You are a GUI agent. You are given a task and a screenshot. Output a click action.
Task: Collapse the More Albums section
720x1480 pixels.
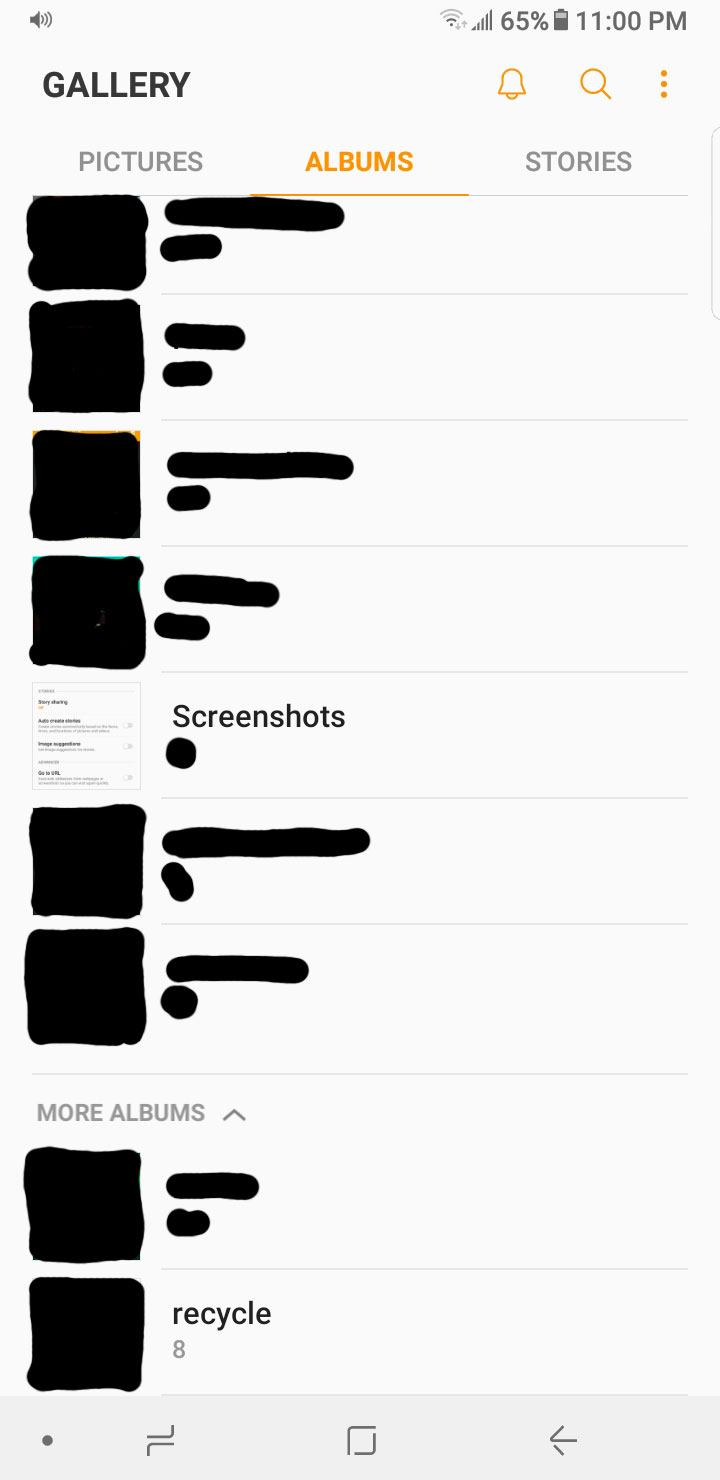(x=234, y=1114)
